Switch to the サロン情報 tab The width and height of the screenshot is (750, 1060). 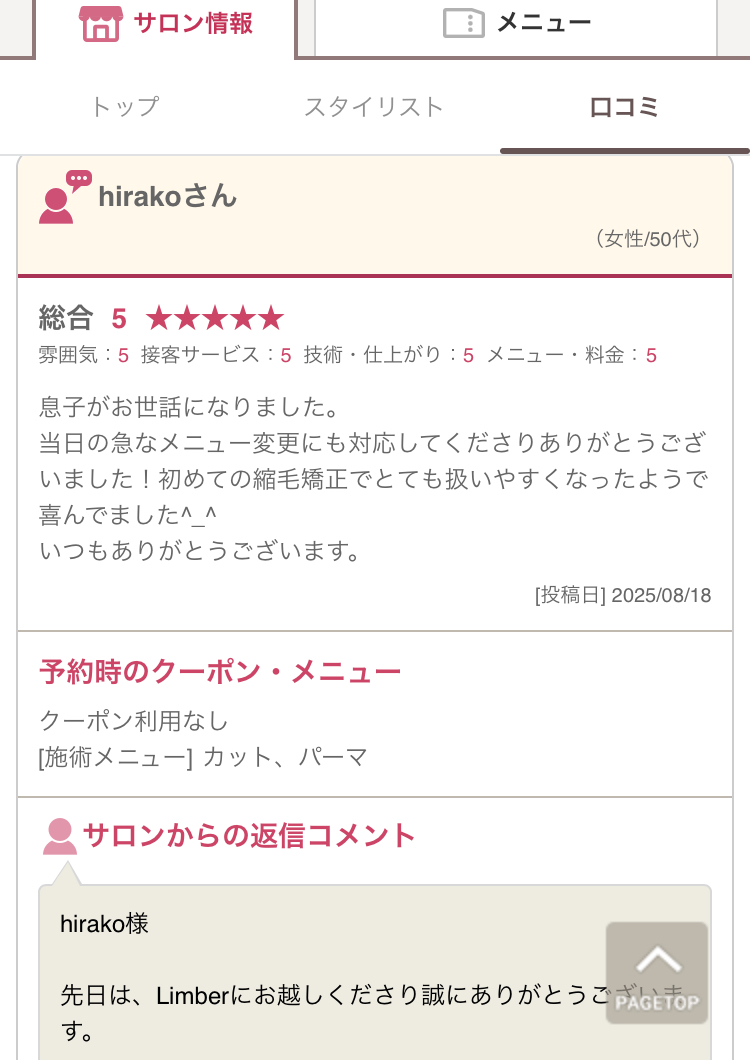[166, 24]
